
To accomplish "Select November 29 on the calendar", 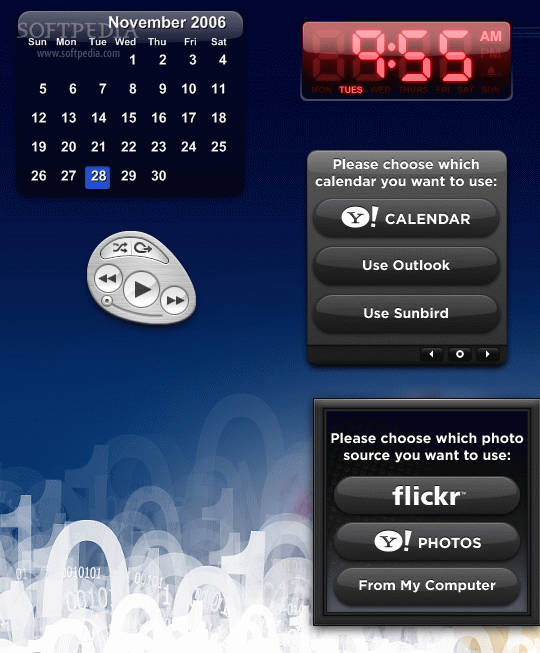I will (x=129, y=176).
